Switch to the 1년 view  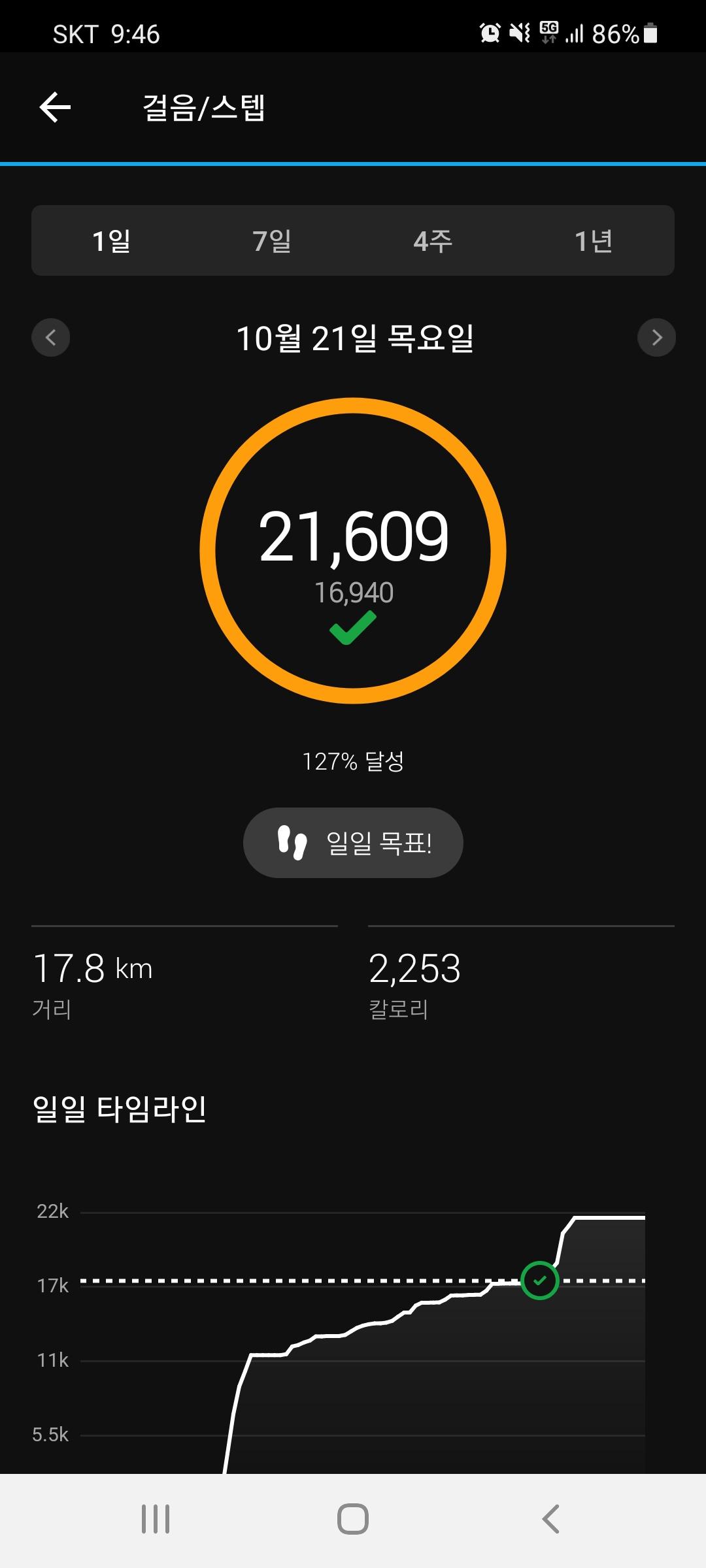coord(594,241)
